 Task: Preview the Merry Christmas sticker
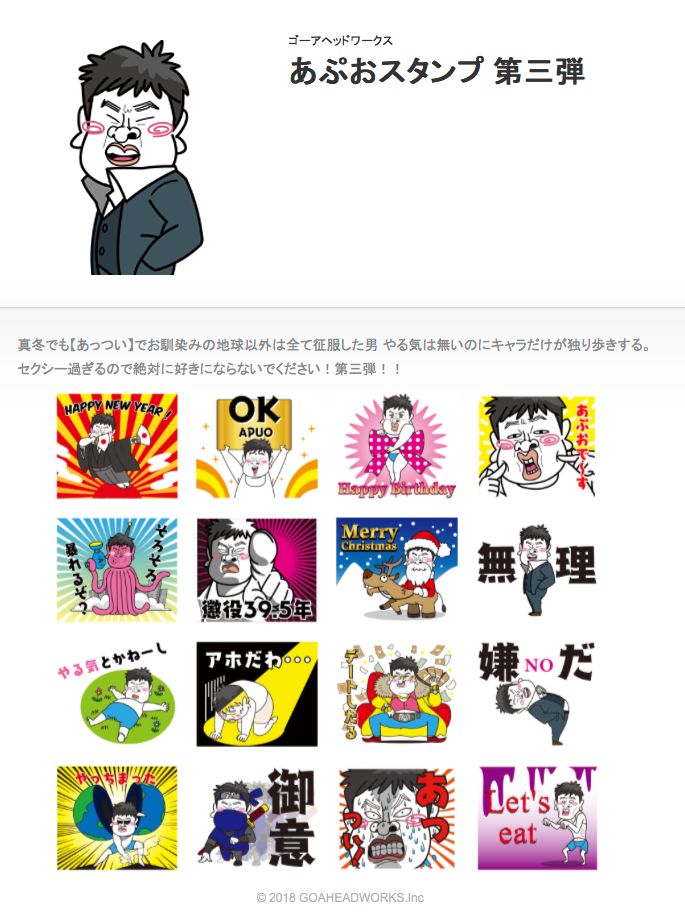(x=397, y=570)
